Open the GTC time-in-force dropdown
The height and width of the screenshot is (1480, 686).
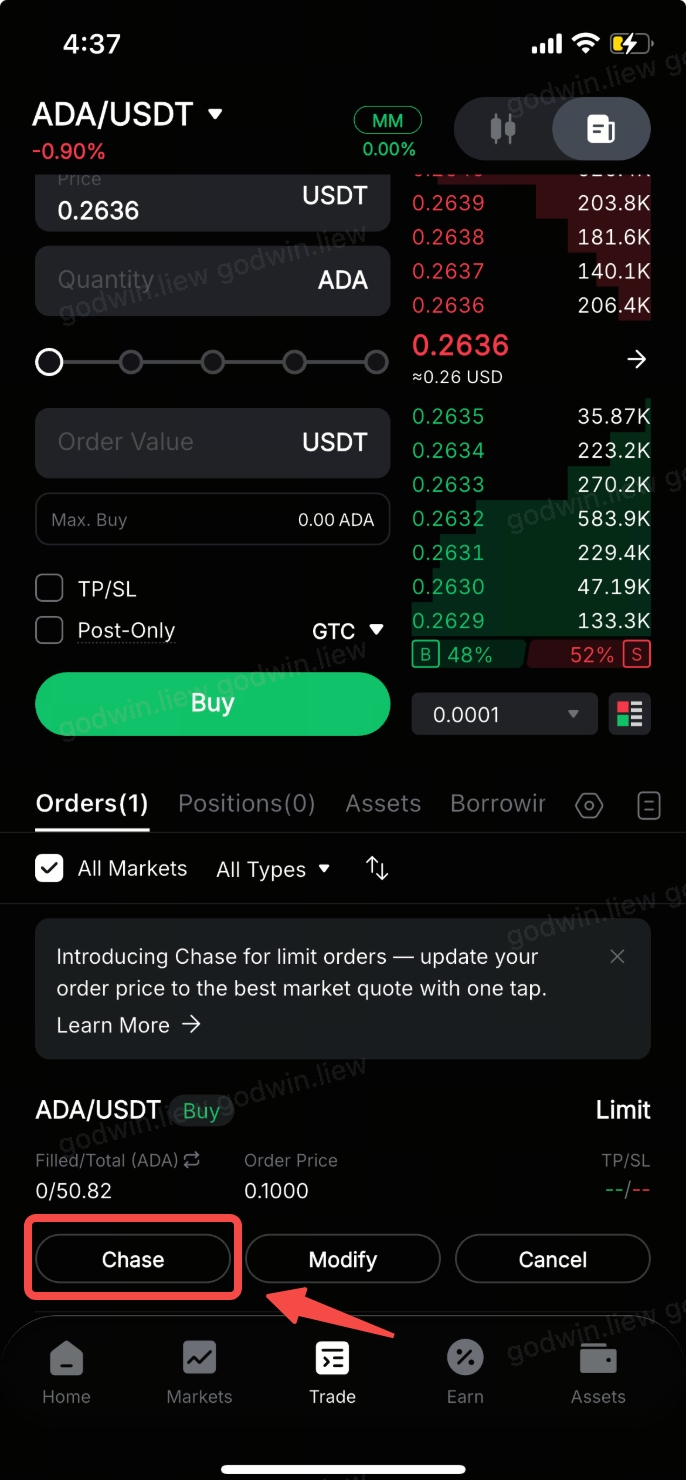[x=348, y=631]
